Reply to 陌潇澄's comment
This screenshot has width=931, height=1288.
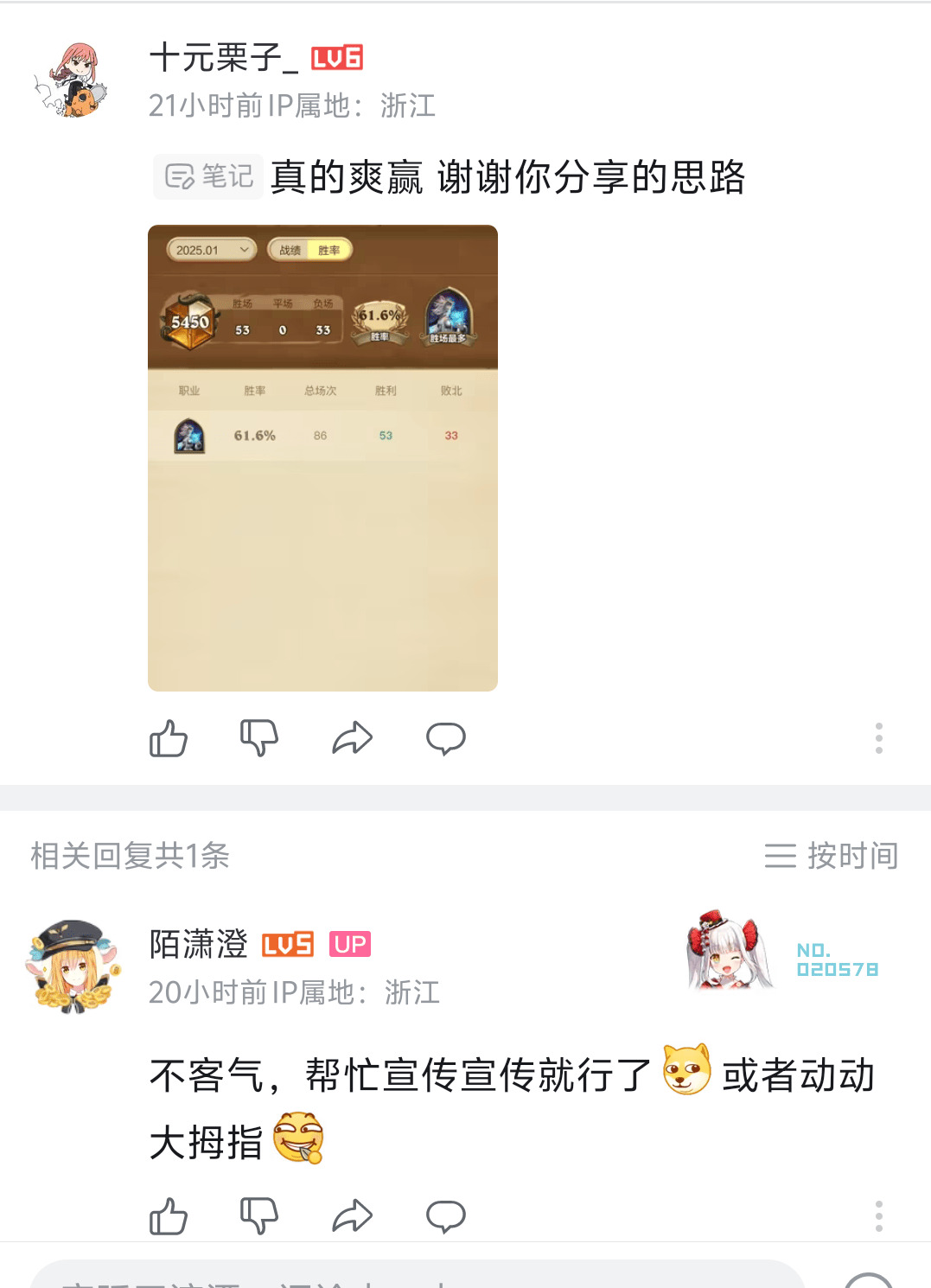tap(446, 1216)
